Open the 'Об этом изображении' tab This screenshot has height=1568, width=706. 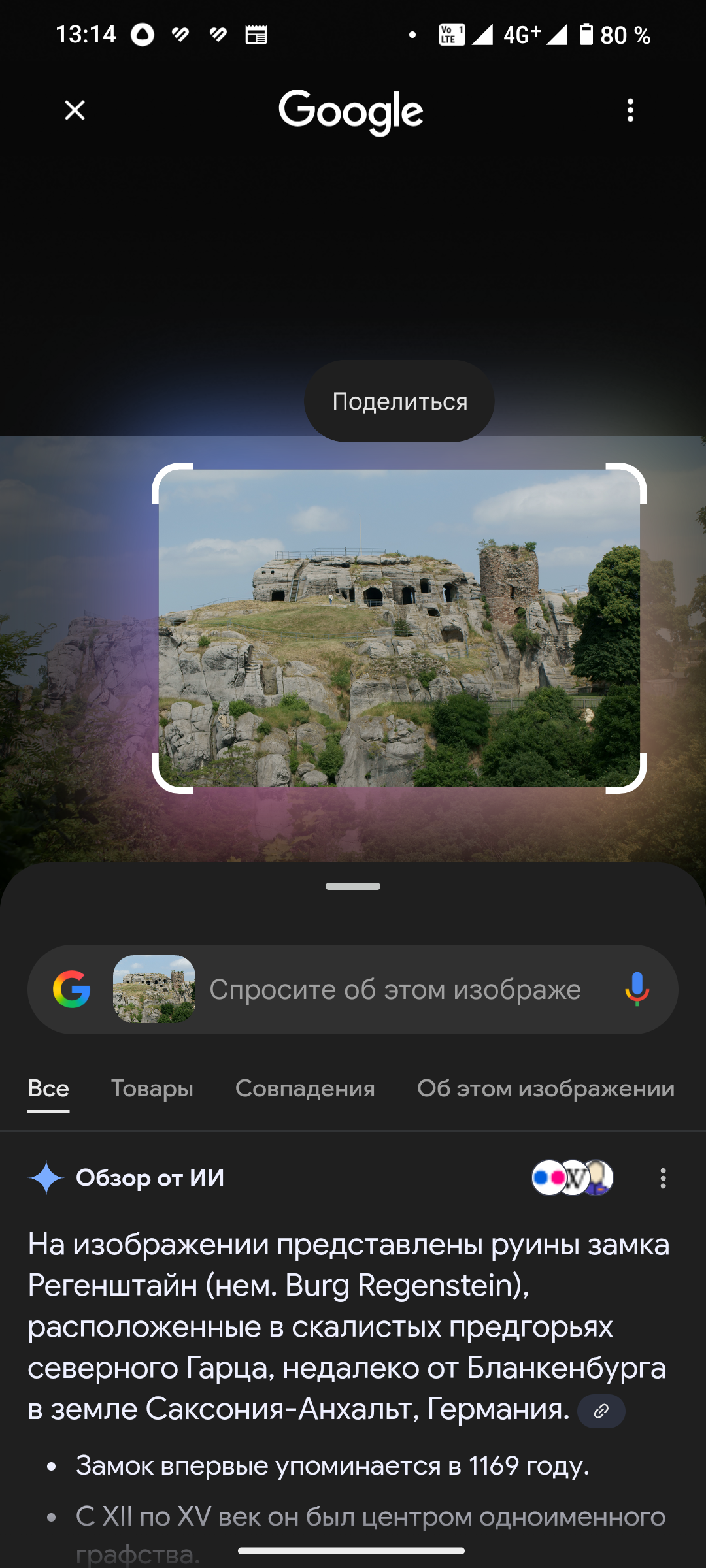coord(546,1088)
